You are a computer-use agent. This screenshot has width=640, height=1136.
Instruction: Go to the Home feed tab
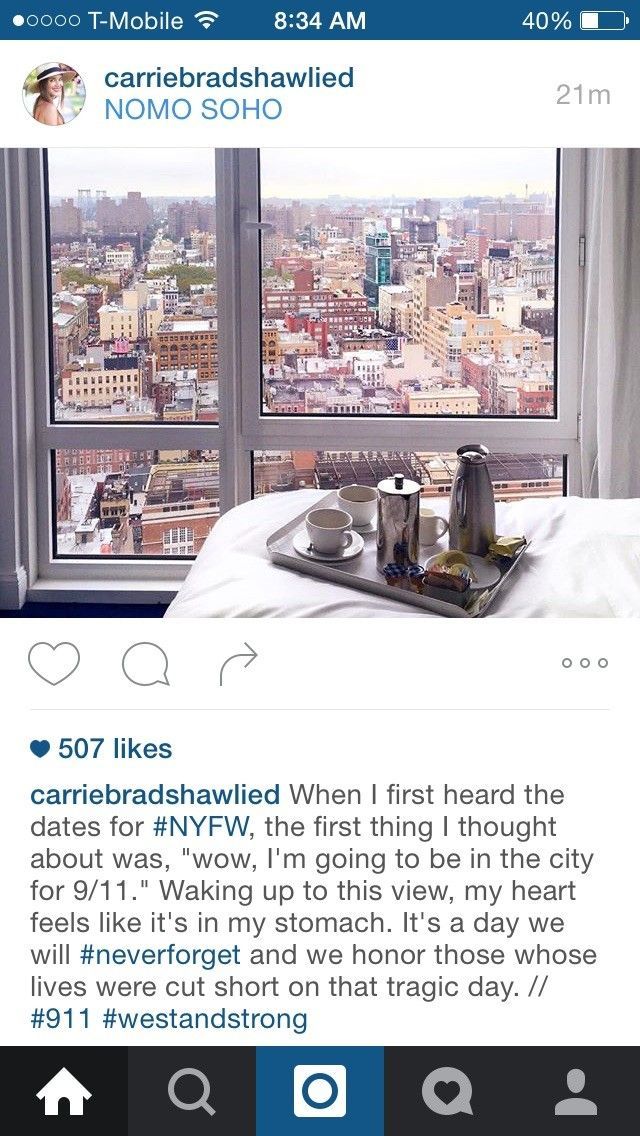(63, 1092)
